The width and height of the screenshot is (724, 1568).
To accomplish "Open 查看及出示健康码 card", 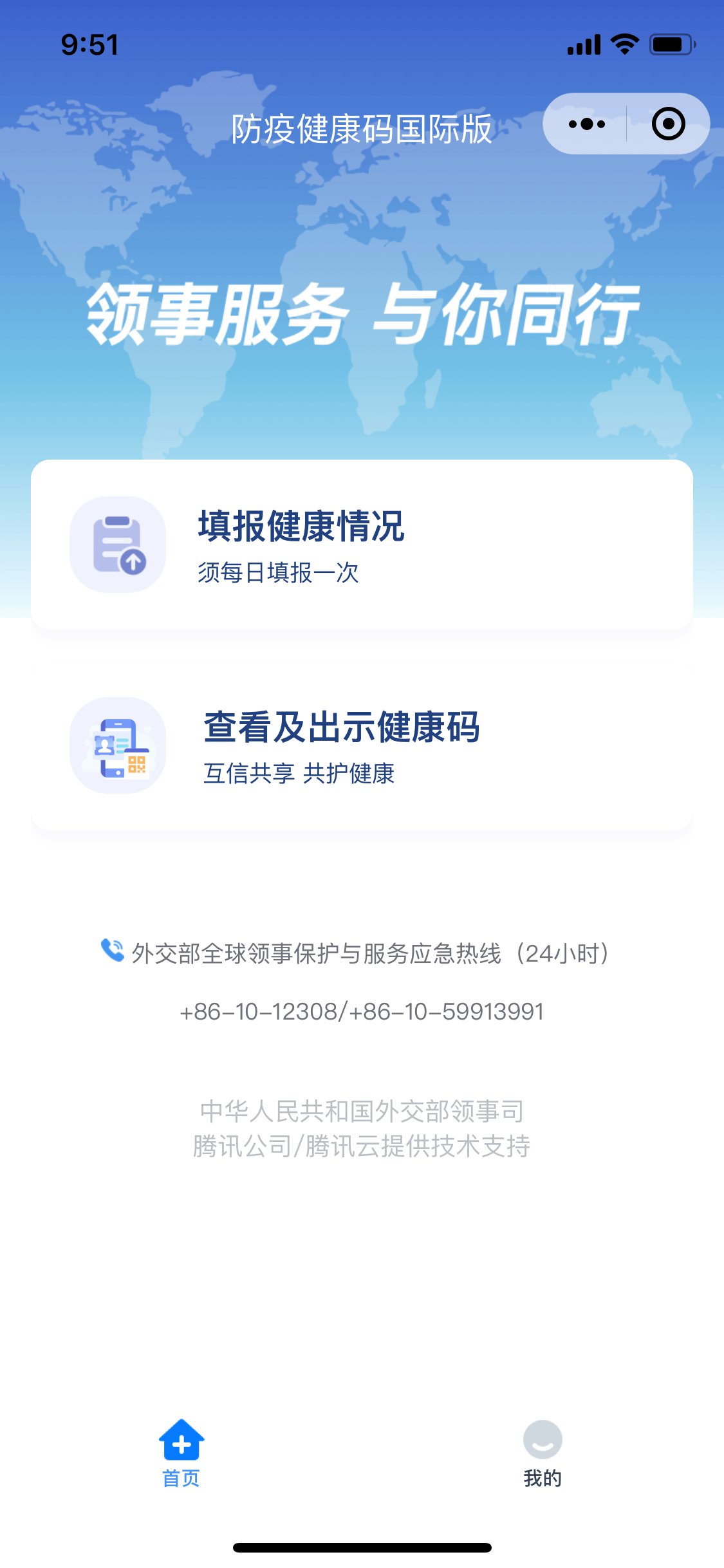I will click(362, 745).
